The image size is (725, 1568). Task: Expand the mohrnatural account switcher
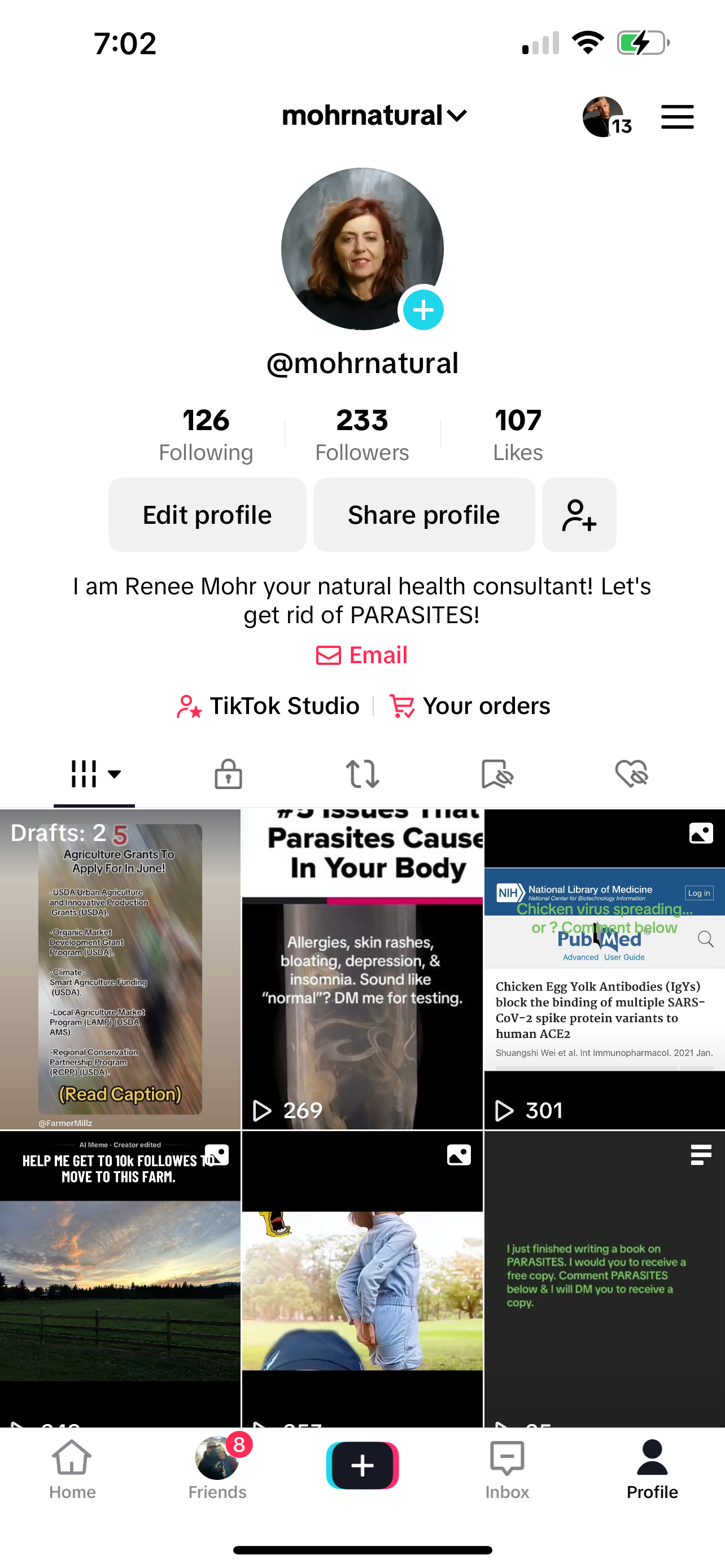[374, 116]
